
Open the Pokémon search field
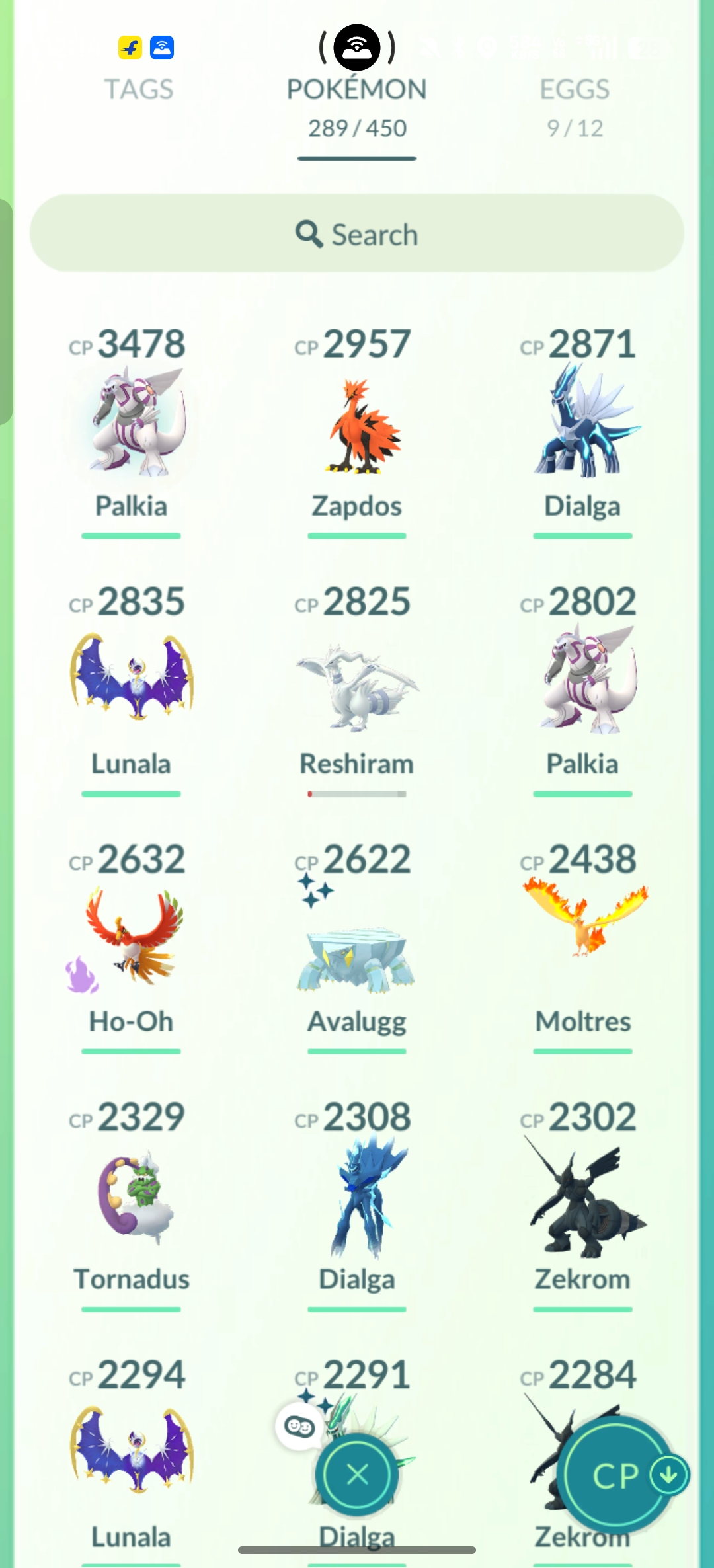pyautogui.click(x=357, y=234)
